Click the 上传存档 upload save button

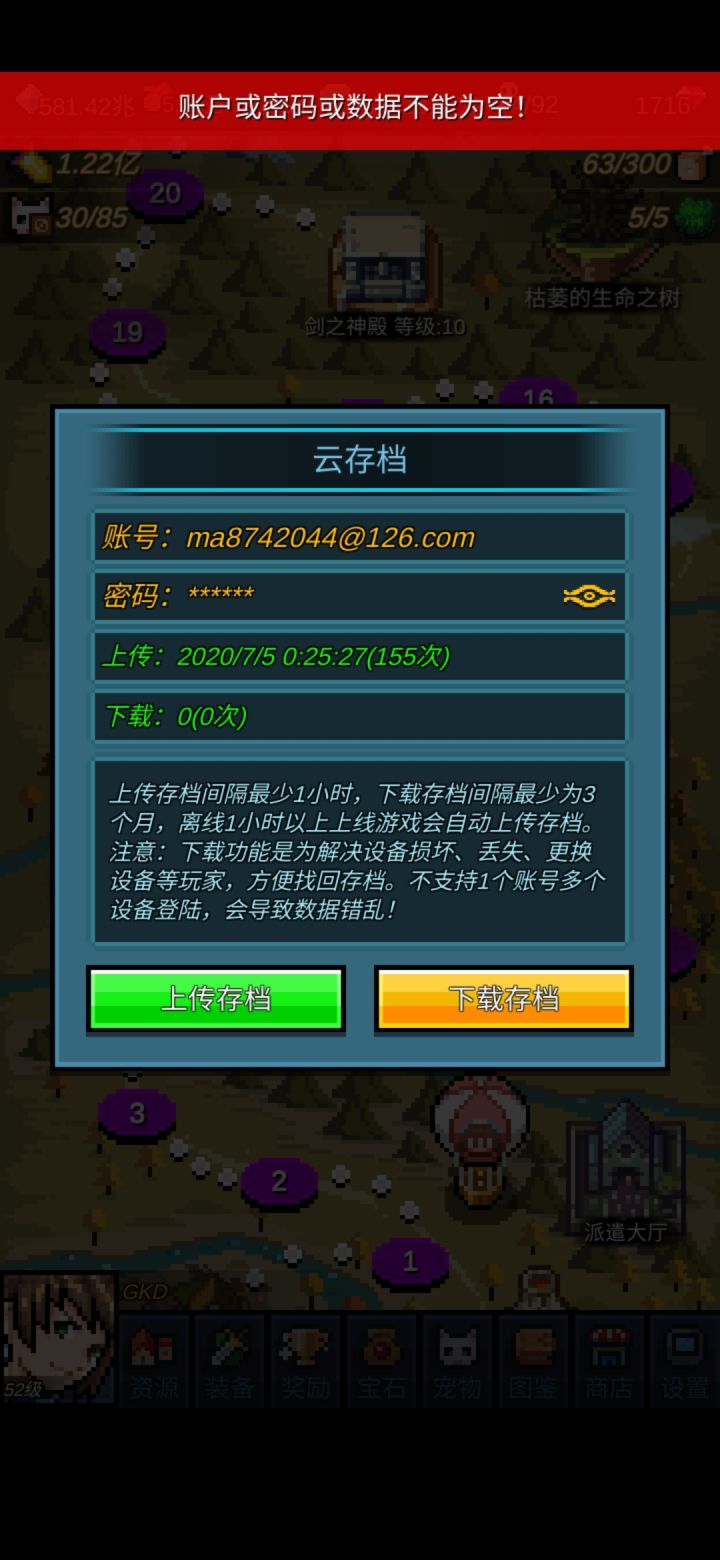click(216, 998)
